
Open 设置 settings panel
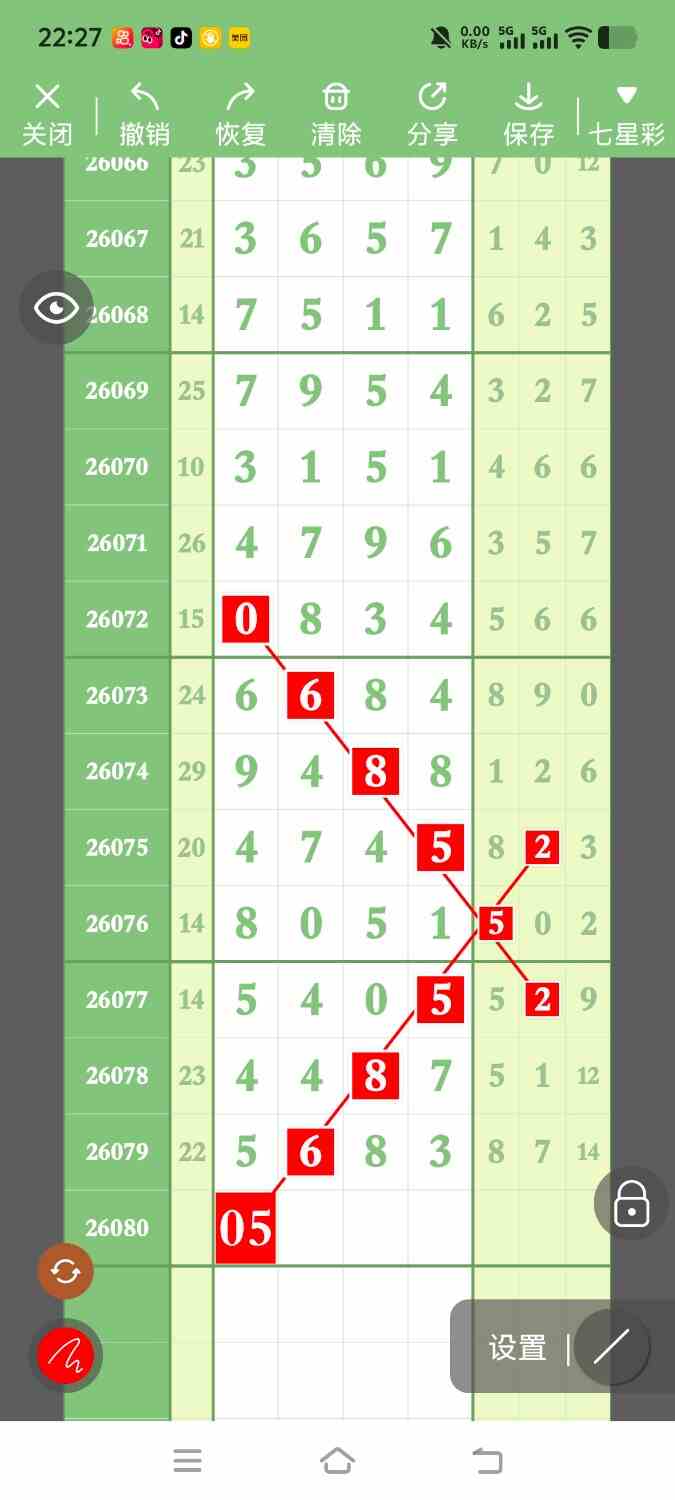pos(517,1348)
